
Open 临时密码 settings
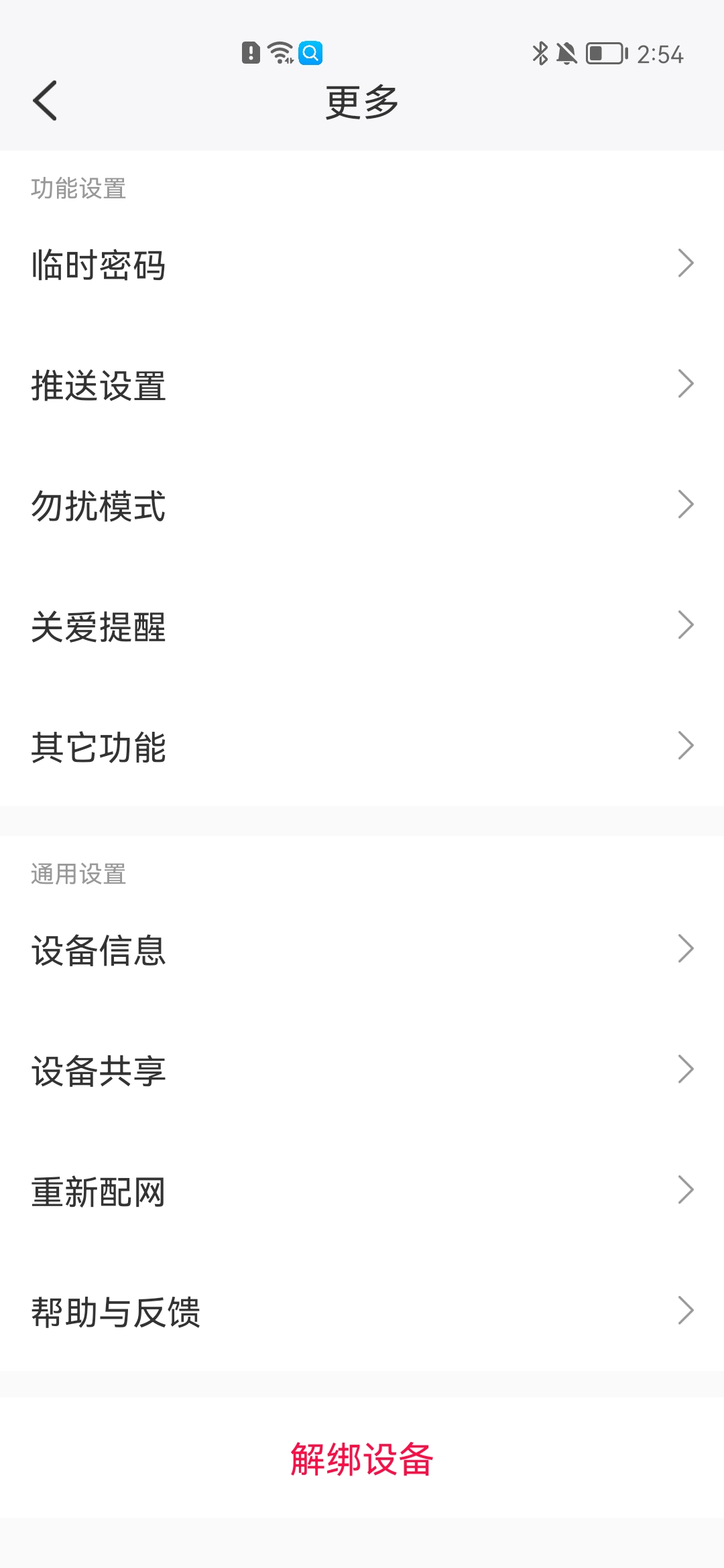tap(362, 264)
